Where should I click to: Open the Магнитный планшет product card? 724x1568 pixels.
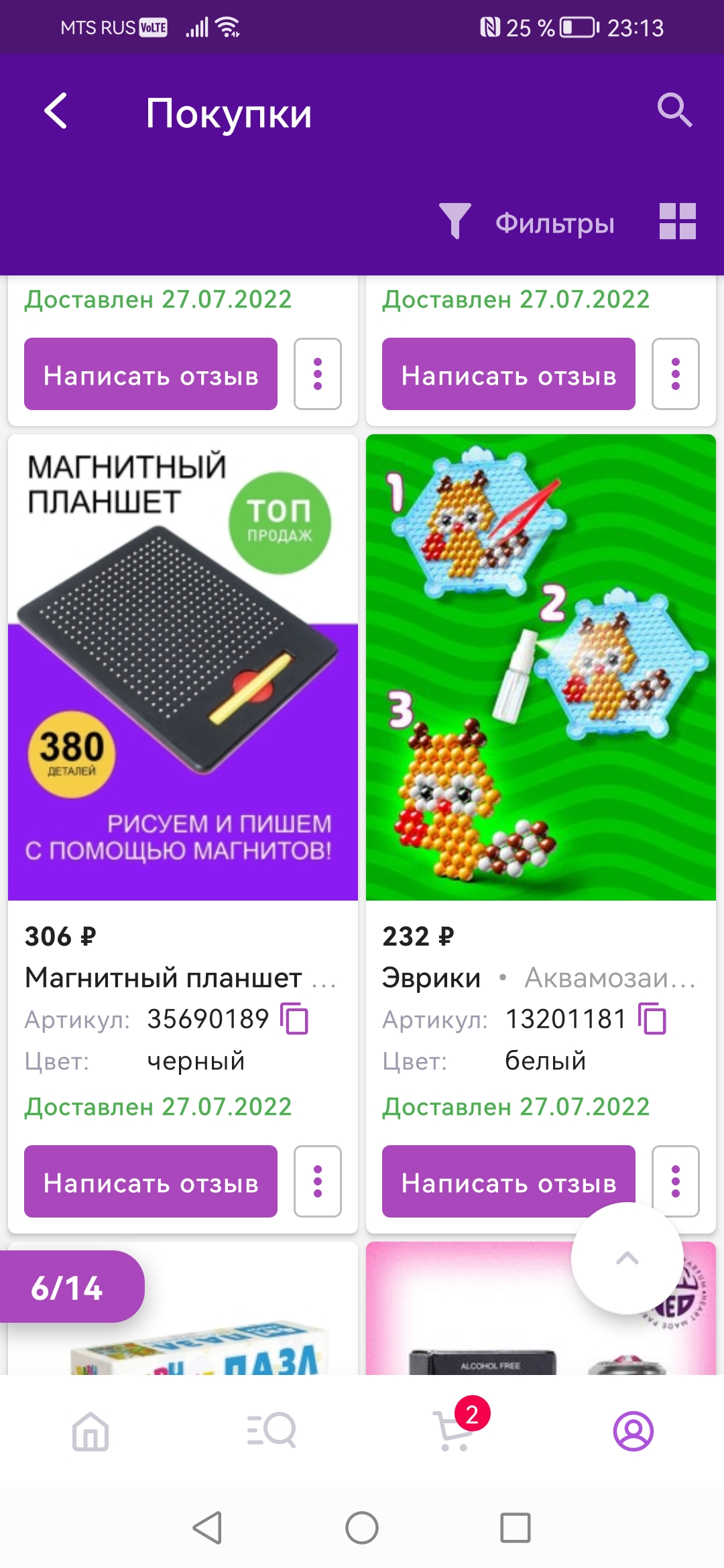(183, 667)
